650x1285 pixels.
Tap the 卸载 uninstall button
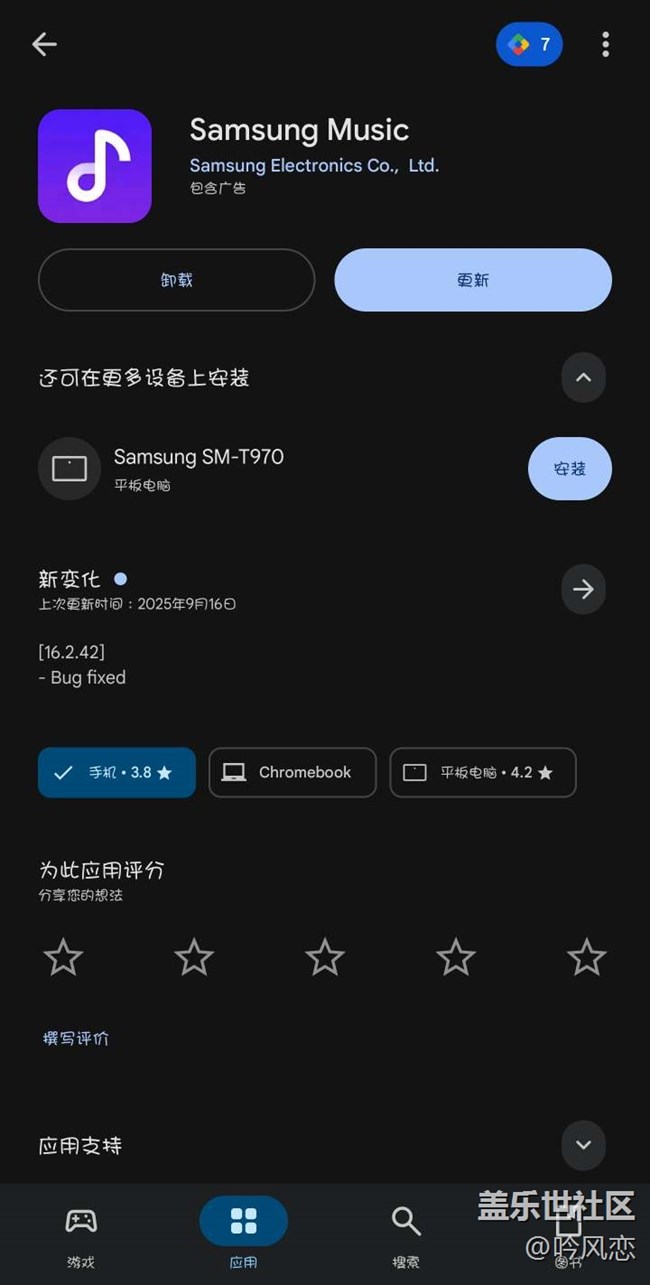[176, 280]
